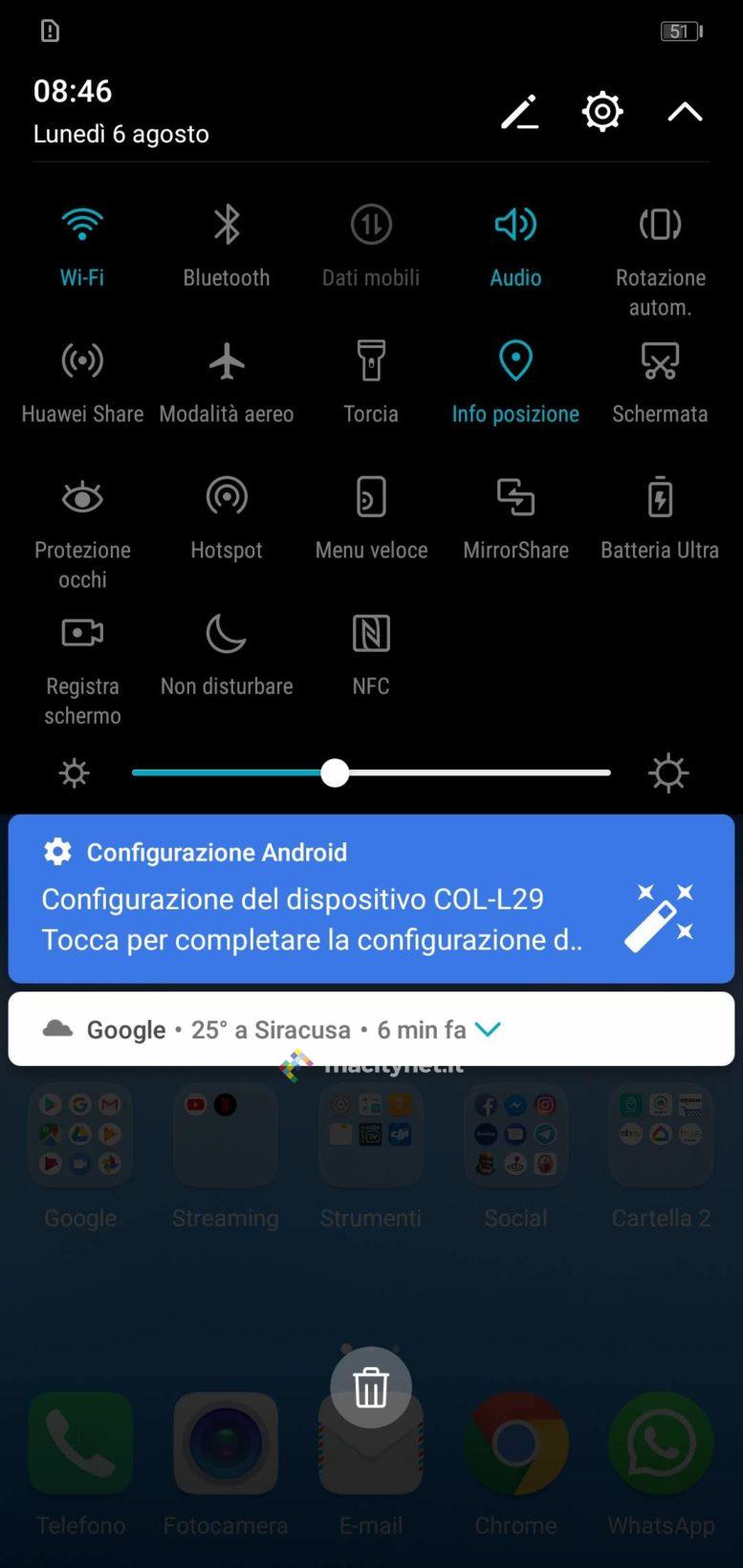This screenshot has height=1568, width=743.
Task: Enable Protezione occhi
Action: pos(82,498)
